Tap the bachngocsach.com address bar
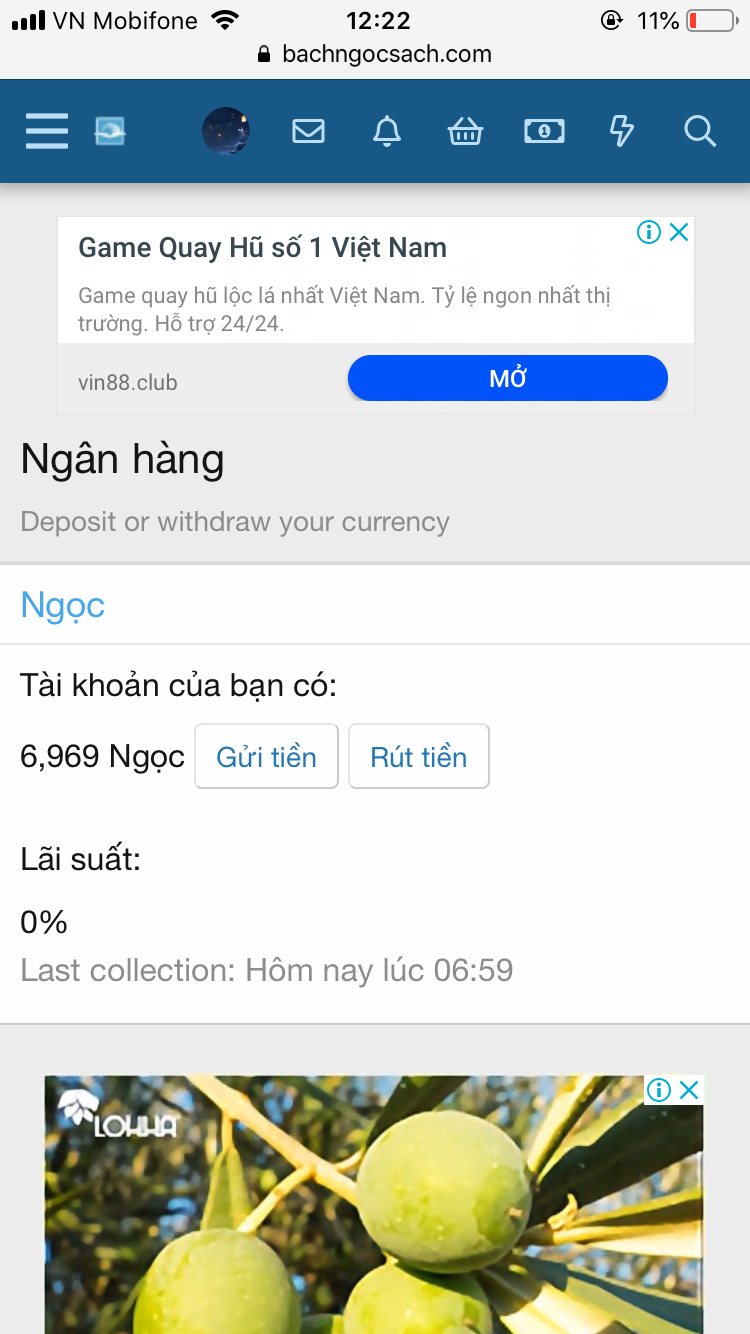 [x=375, y=54]
